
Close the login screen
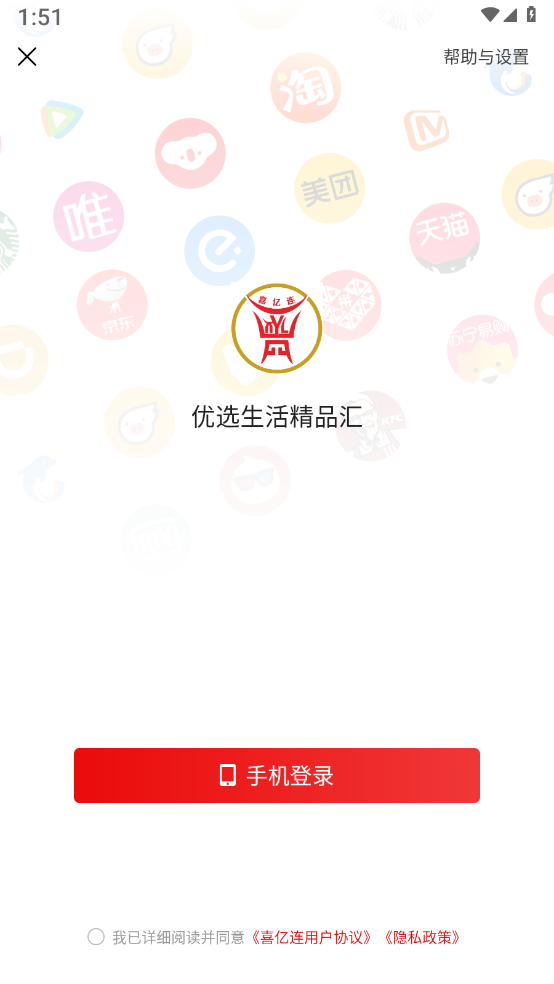click(x=27, y=56)
